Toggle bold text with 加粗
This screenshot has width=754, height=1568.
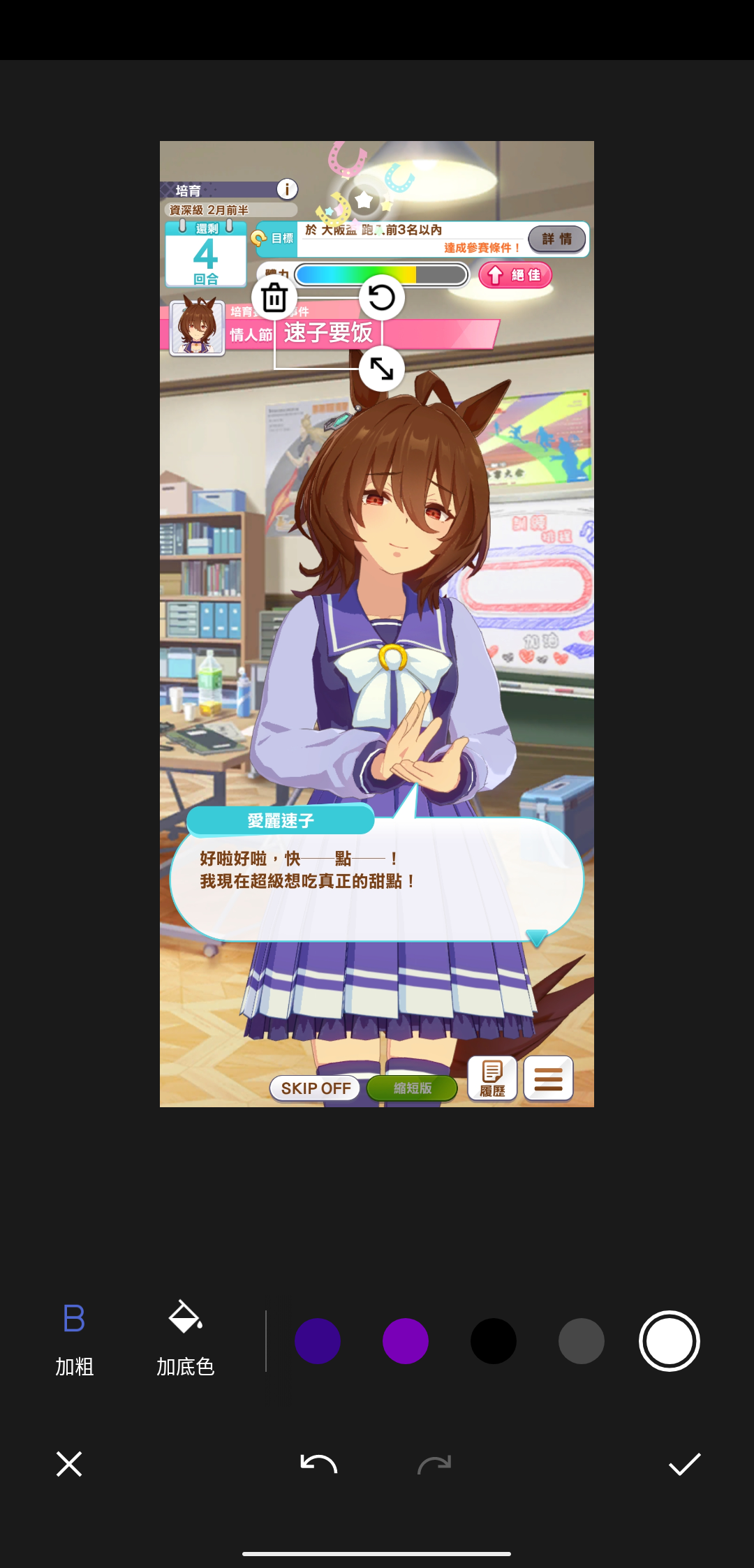pos(74,1339)
